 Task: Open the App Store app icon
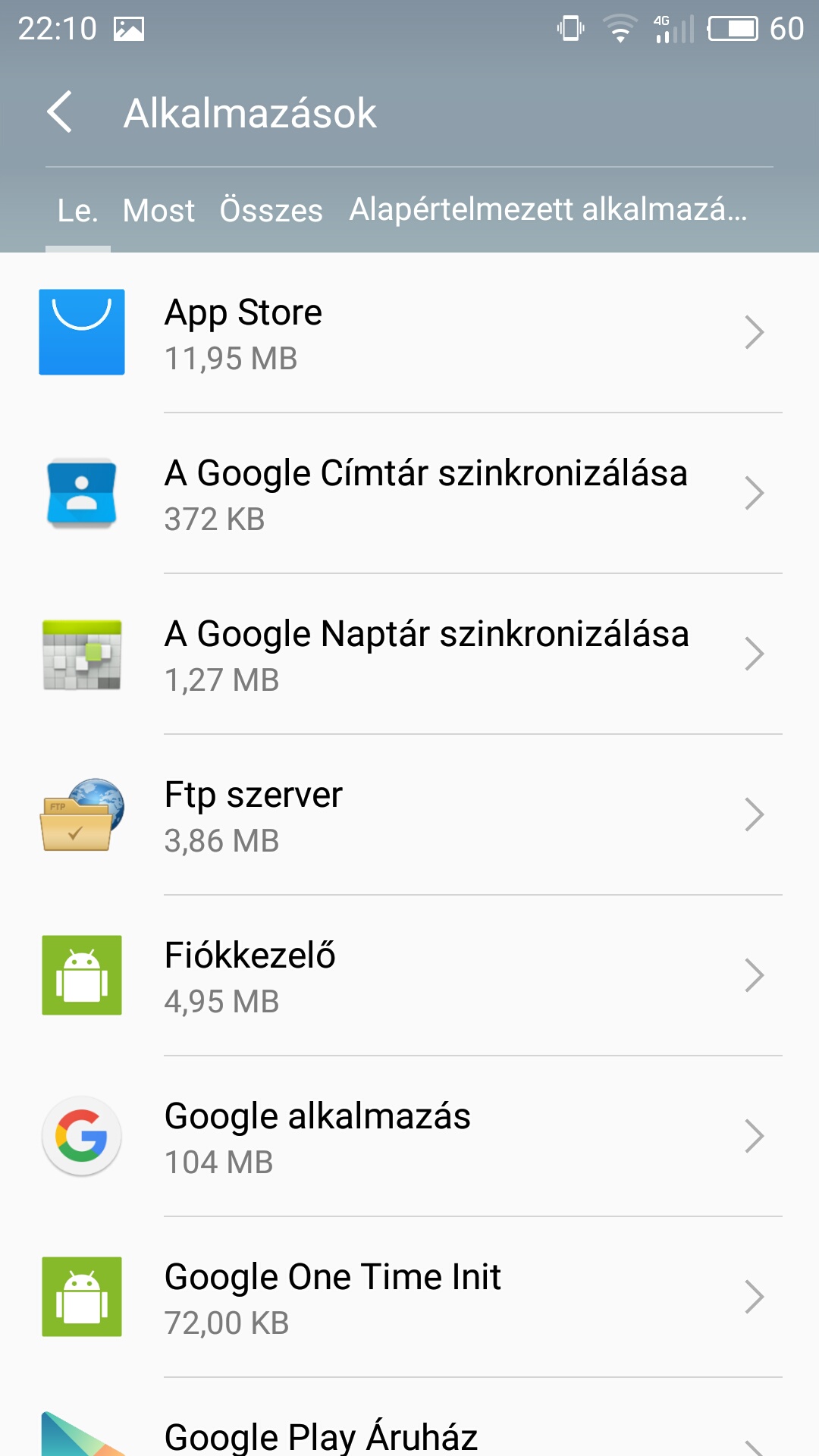(81, 332)
